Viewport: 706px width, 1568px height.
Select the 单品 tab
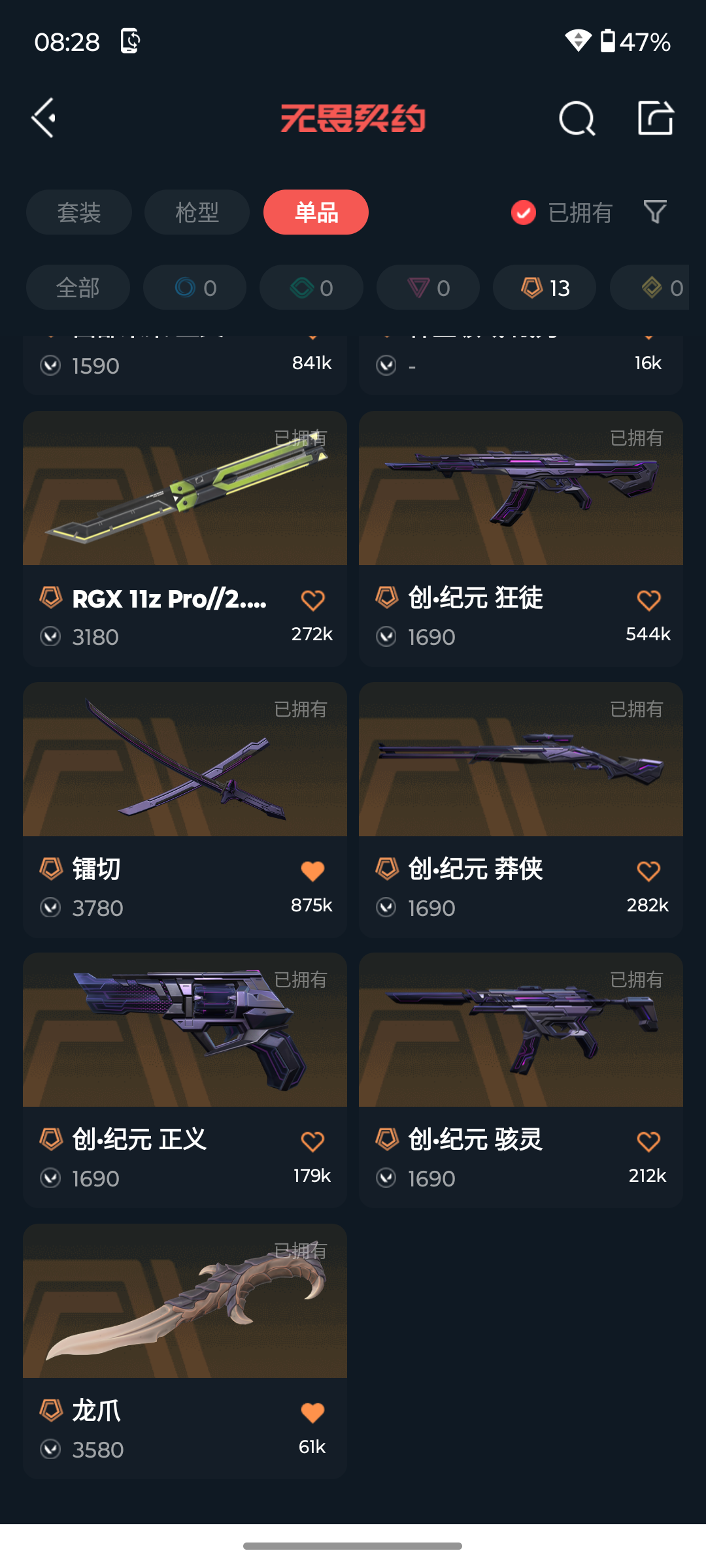coord(316,212)
